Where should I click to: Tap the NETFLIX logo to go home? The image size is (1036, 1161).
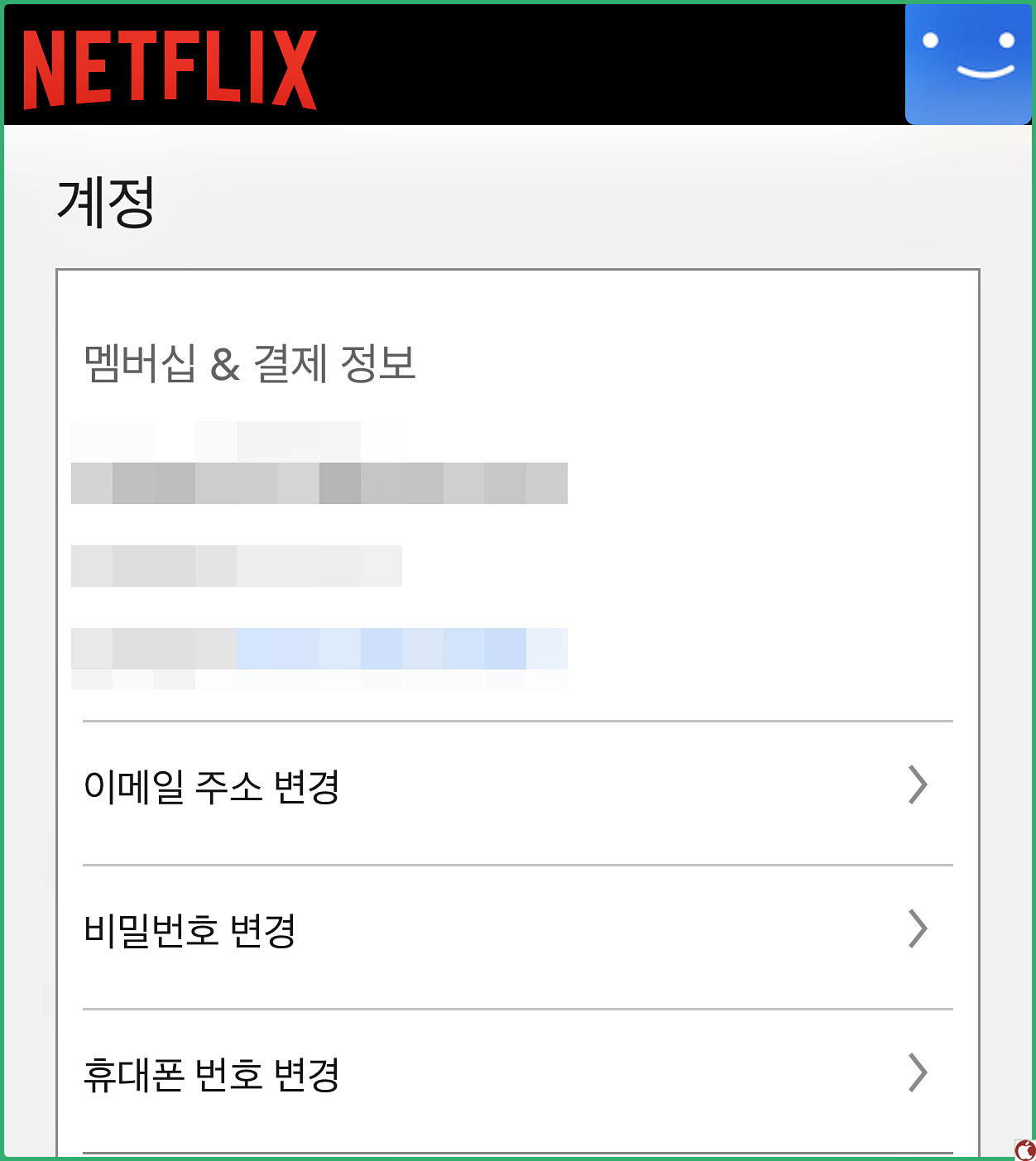[x=170, y=70]
